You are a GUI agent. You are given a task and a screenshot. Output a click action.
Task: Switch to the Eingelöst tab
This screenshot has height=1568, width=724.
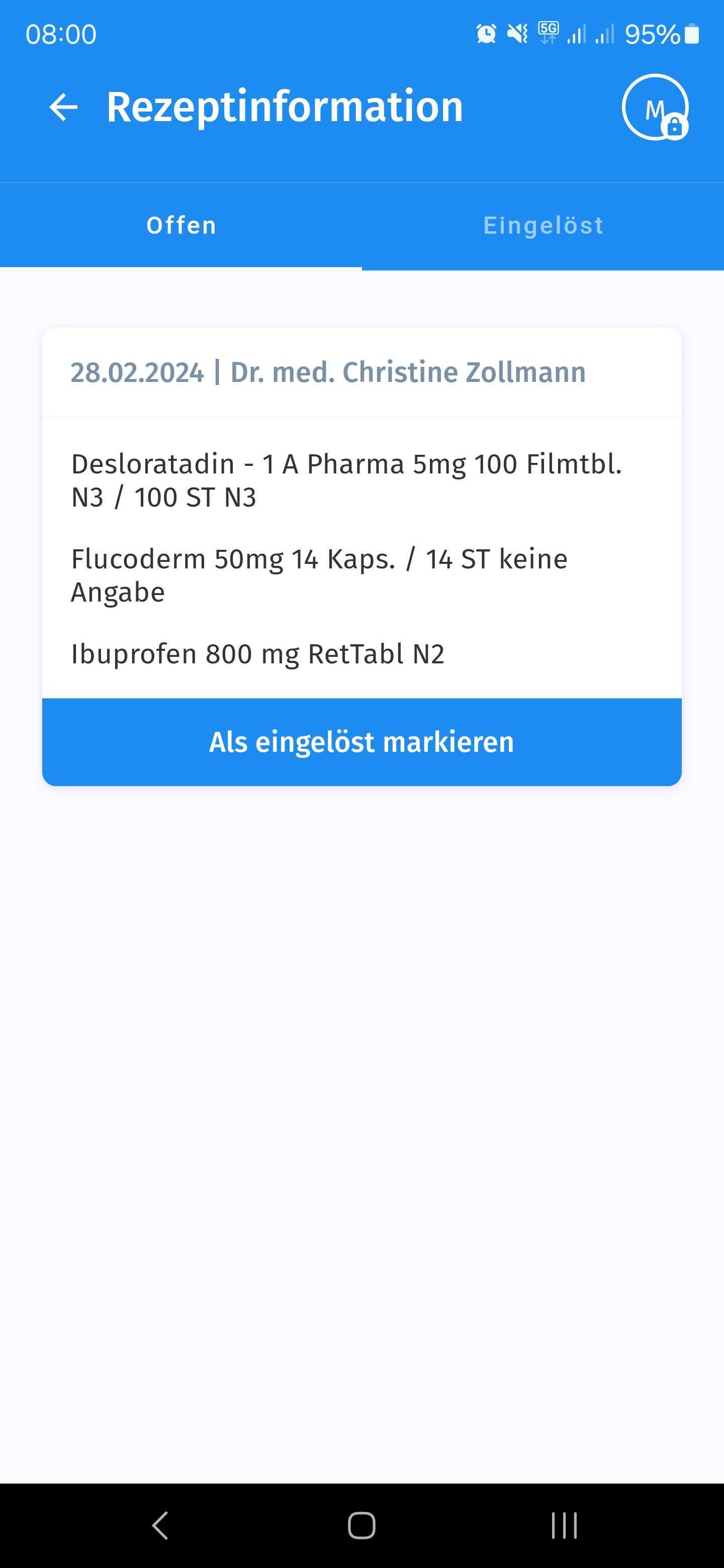point(543,226)
